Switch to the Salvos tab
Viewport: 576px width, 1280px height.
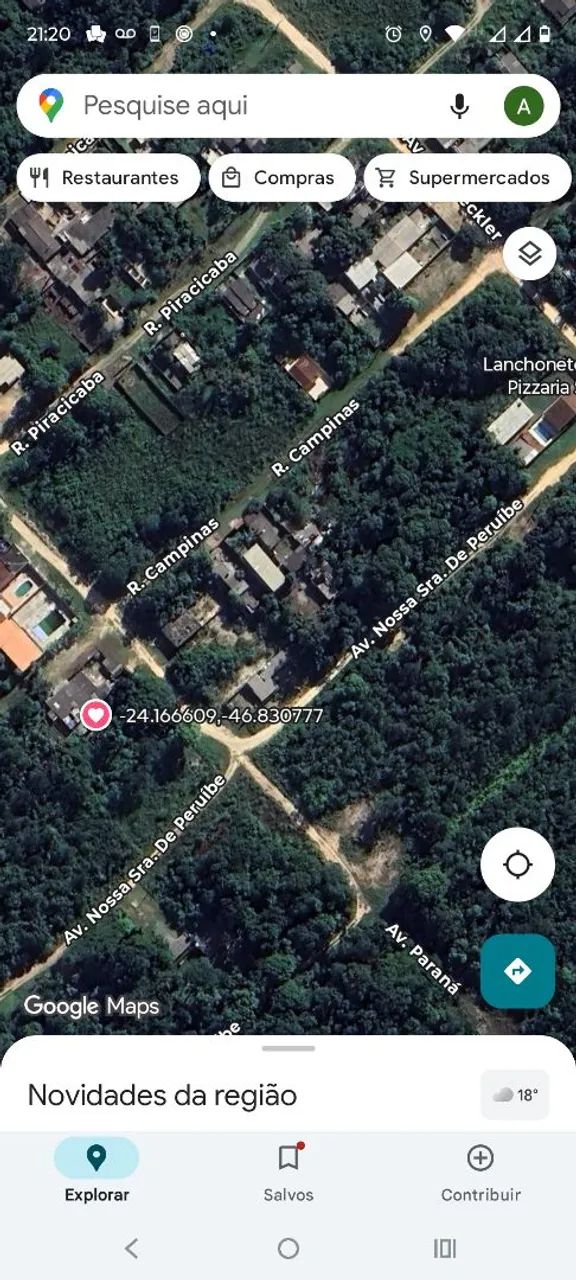pos(288,1172)
